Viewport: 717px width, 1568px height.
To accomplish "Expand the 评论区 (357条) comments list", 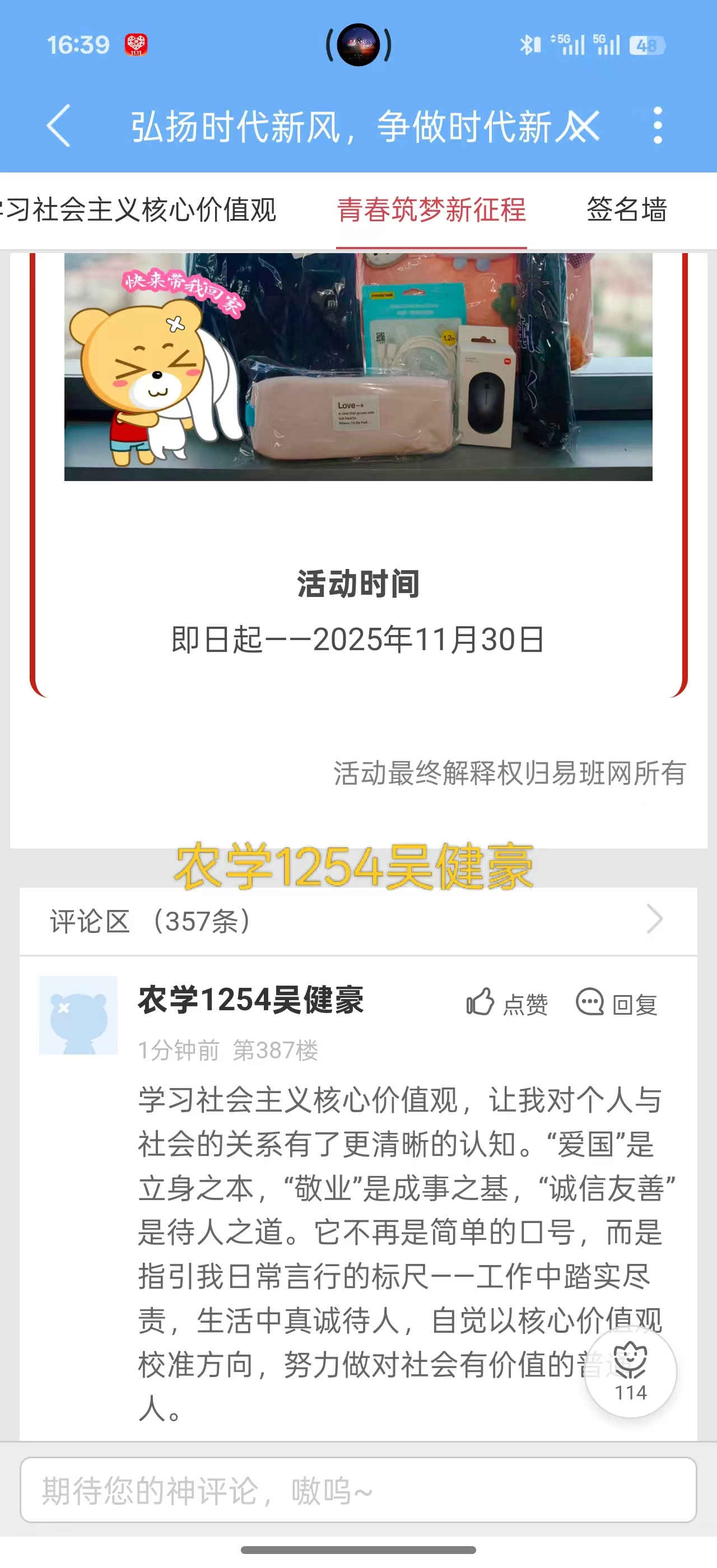I will point(358,921).
